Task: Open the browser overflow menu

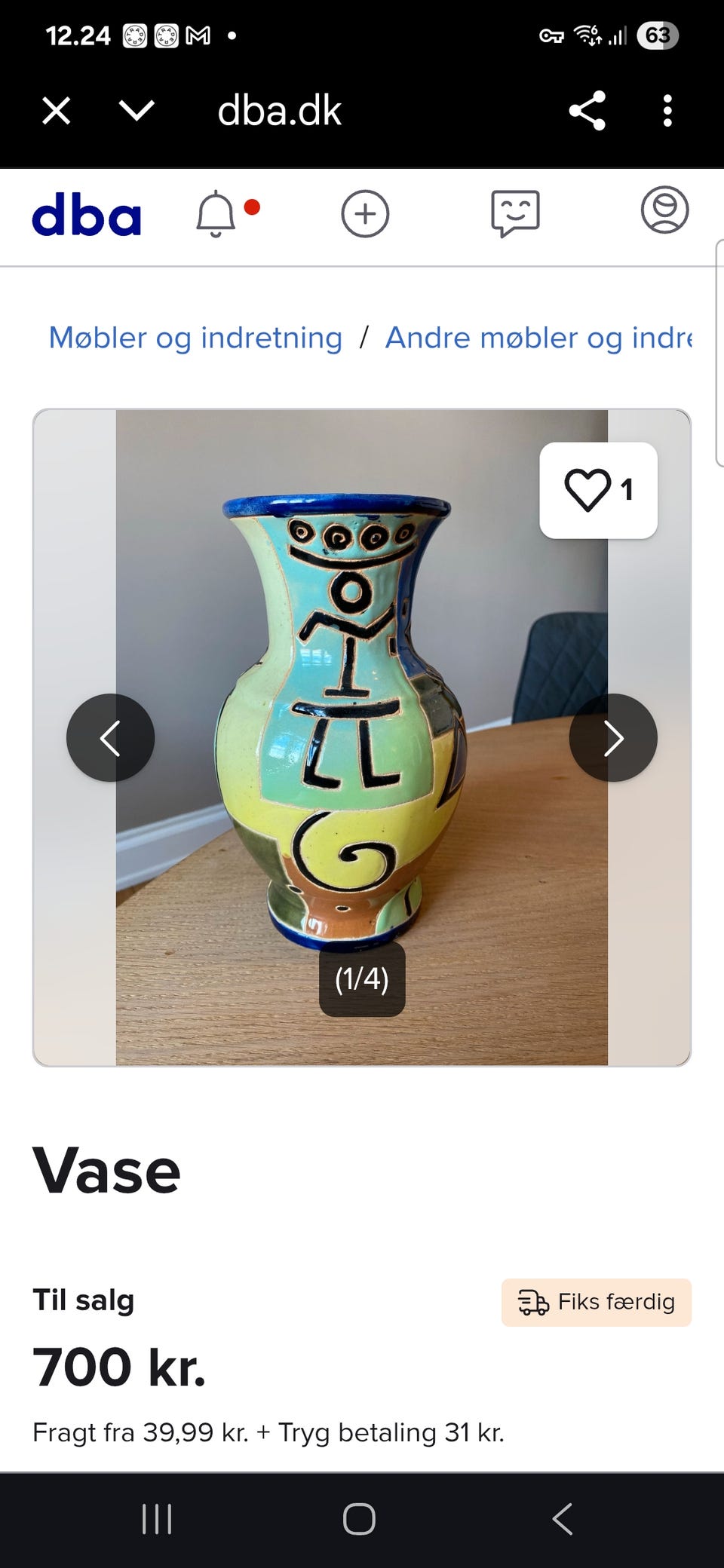Action: pos(667,110)
